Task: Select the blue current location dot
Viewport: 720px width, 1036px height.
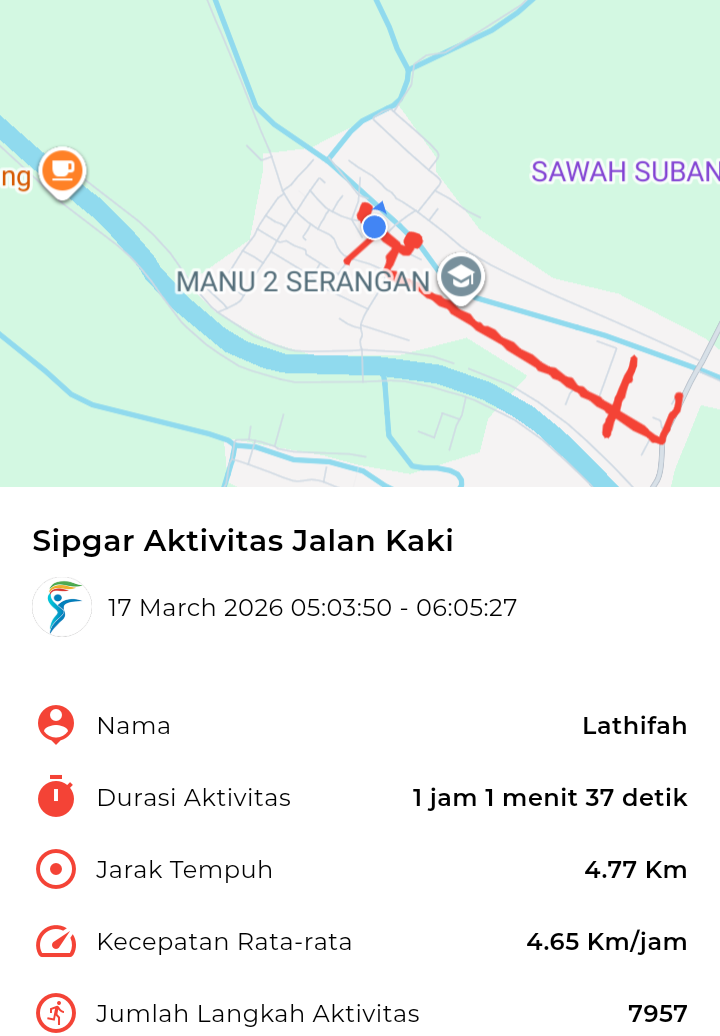Action: point(374,227)
